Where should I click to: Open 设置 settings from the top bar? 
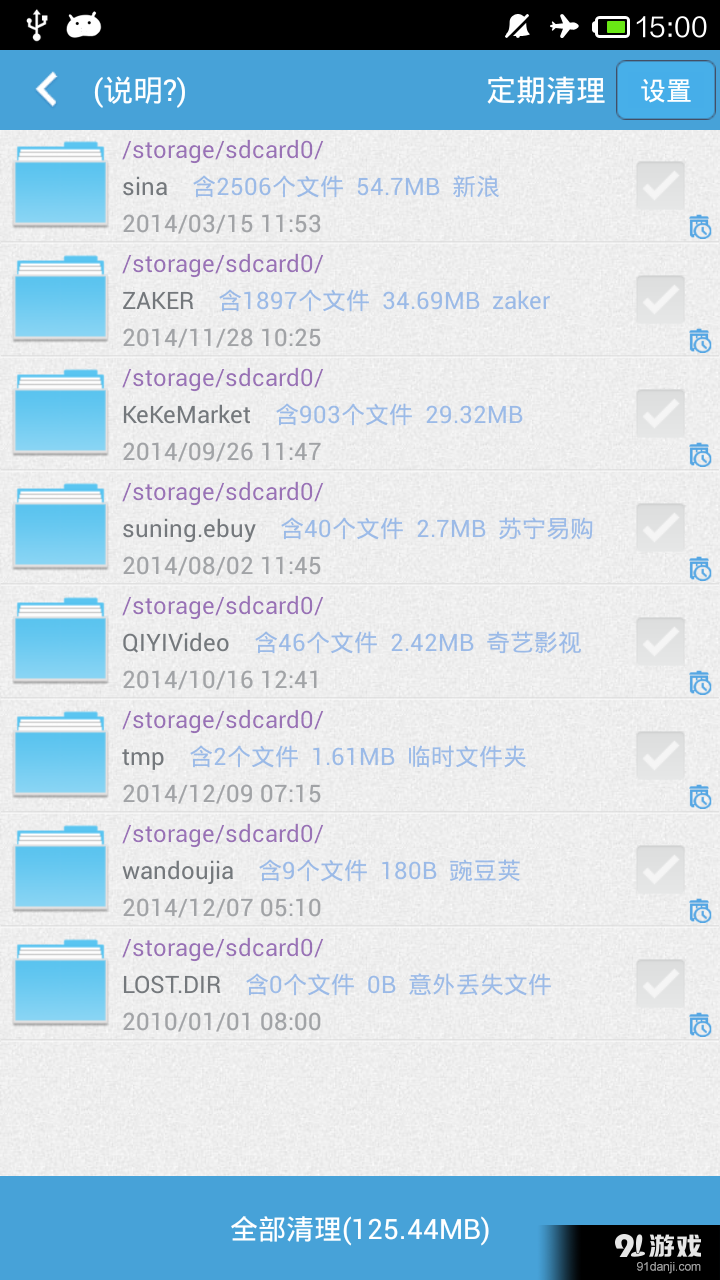[x=666, y=90]
